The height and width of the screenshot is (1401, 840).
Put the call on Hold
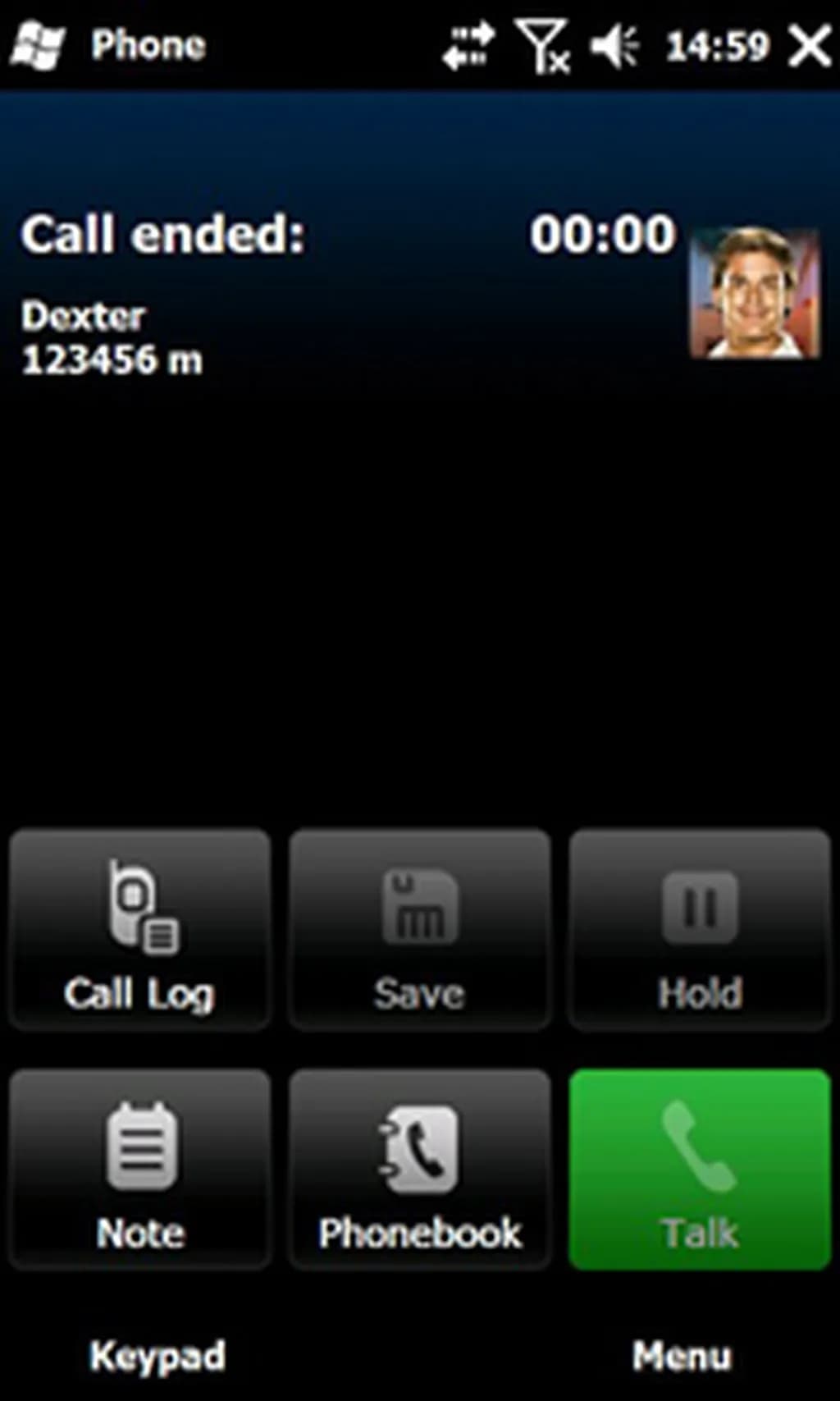pos(700,929)
